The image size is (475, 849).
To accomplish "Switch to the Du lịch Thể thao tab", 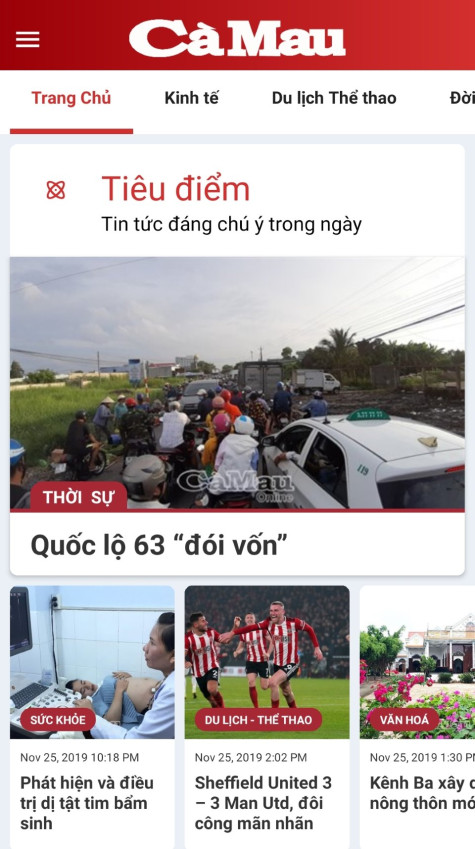I will 334,98.
